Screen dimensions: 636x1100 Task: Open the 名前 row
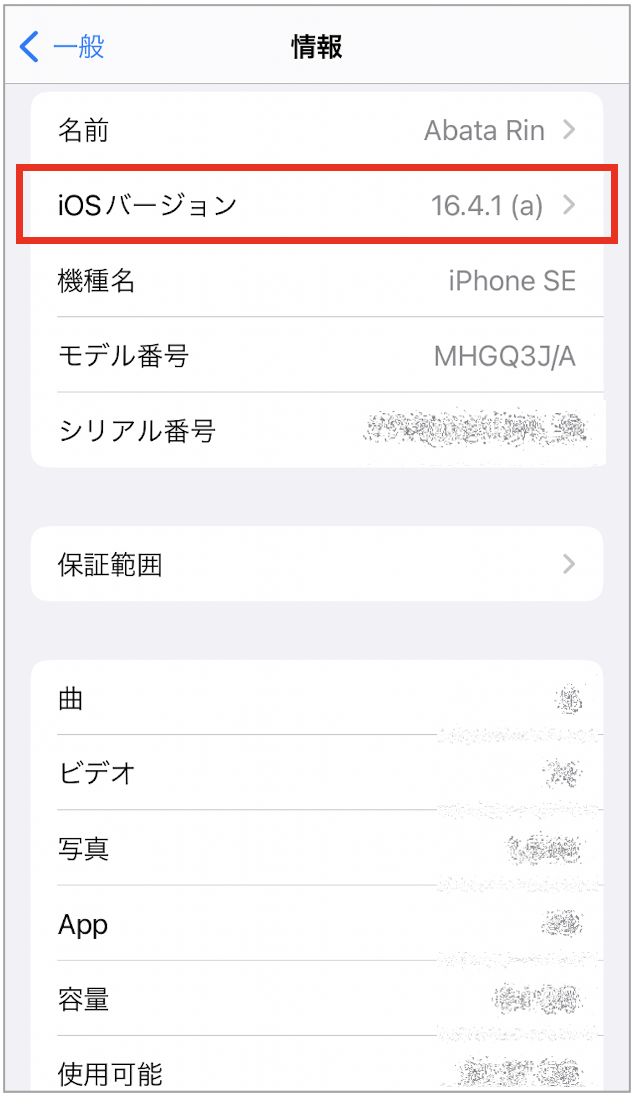(317, 130)
